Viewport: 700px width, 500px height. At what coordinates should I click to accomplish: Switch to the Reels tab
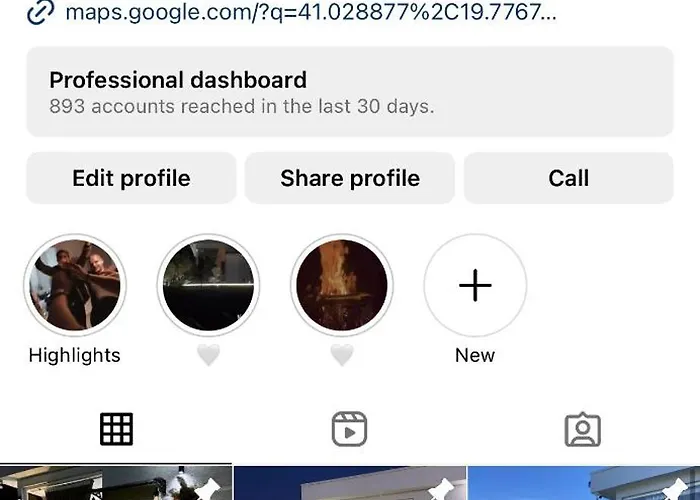pyautogui.click(x=349, y=429)
